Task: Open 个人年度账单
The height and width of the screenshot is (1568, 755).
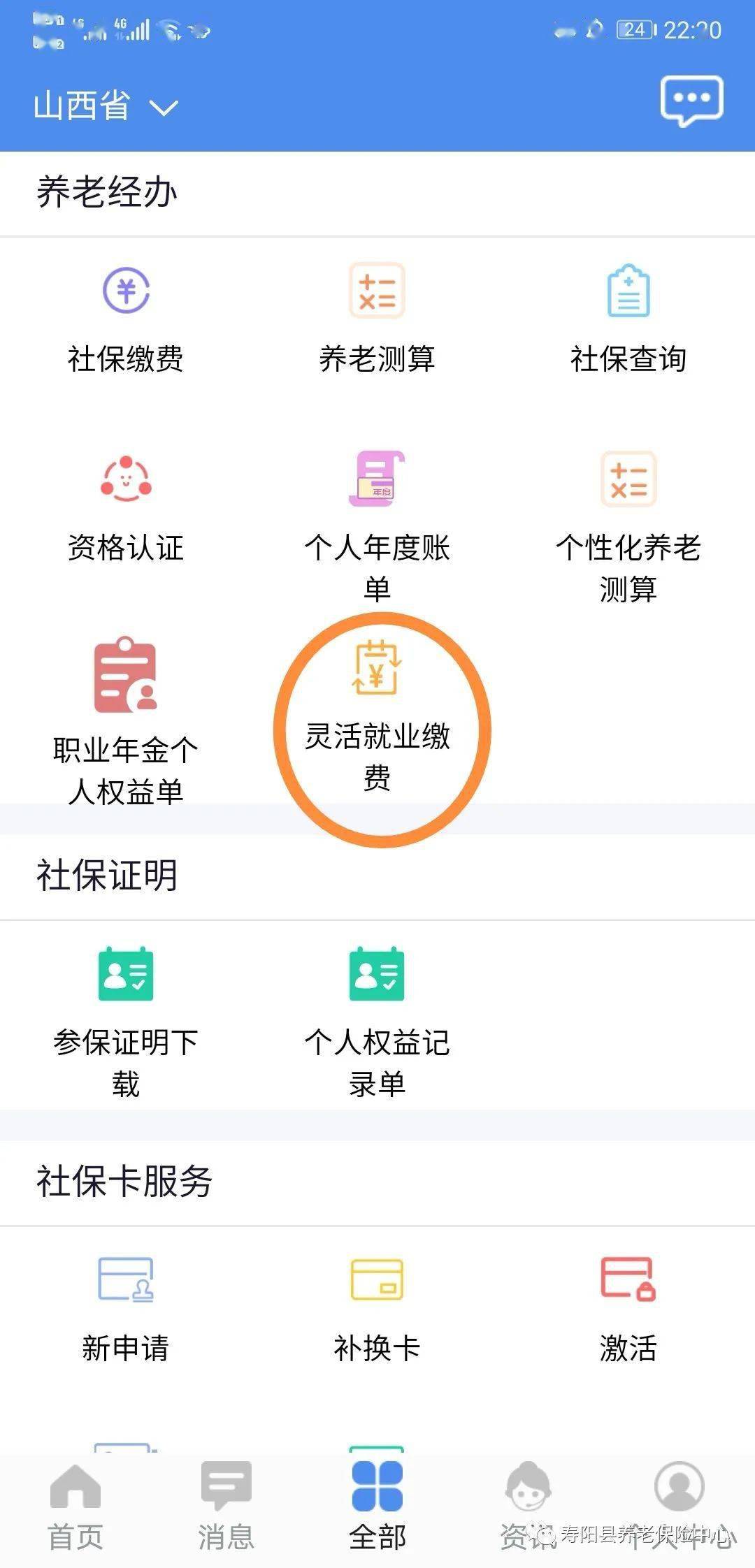Action: click(377, 524)
